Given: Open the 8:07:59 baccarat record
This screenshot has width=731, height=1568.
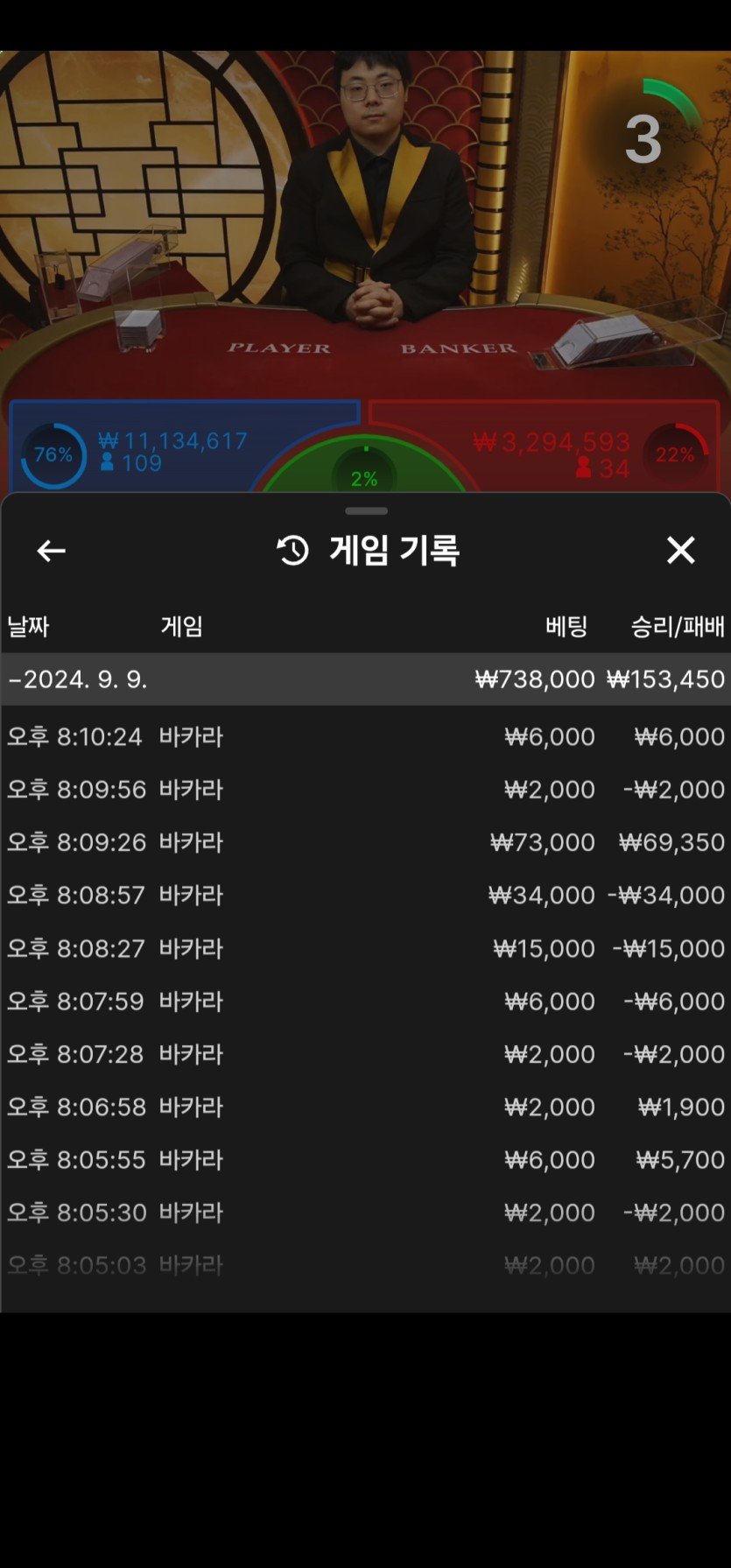Looking at the screenshot, I should tap(365, 1001).
